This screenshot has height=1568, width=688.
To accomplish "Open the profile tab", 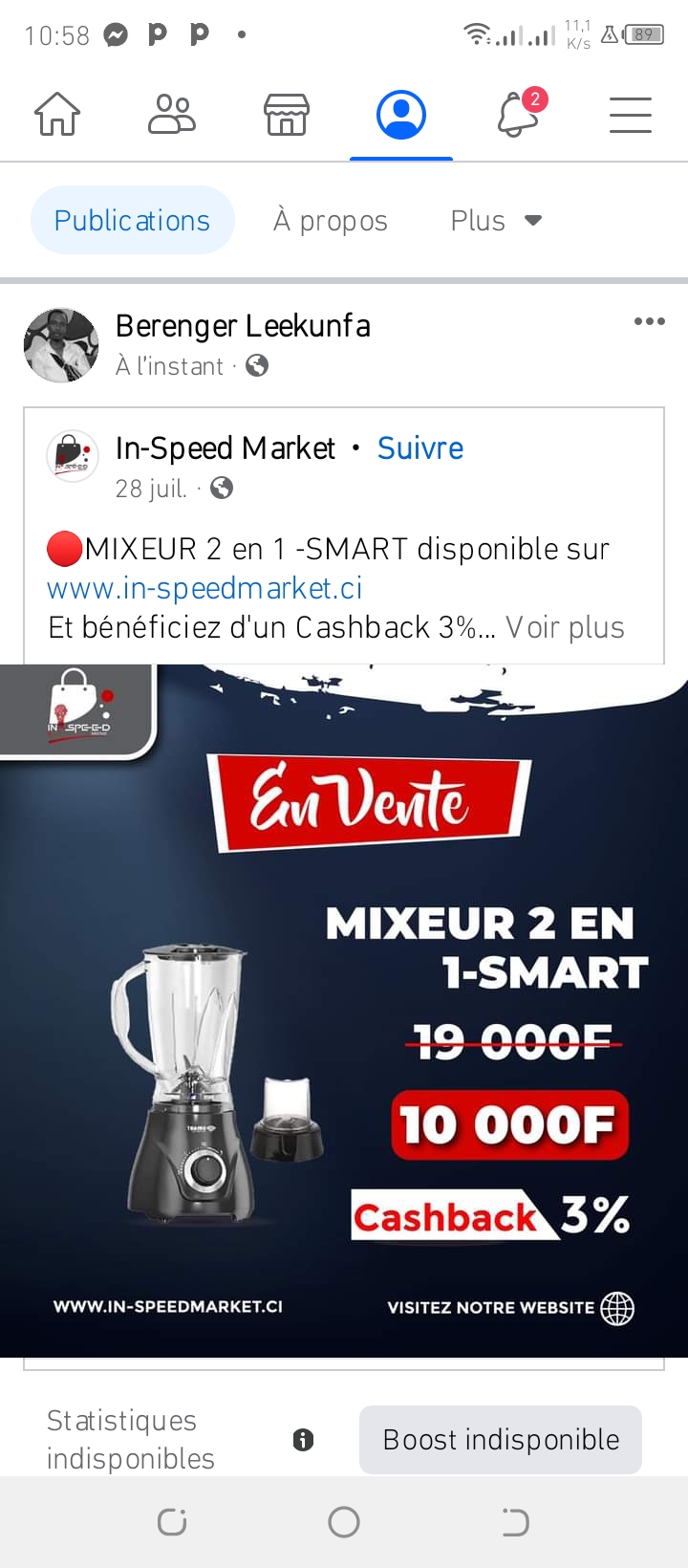I will (x=401, y=115).
